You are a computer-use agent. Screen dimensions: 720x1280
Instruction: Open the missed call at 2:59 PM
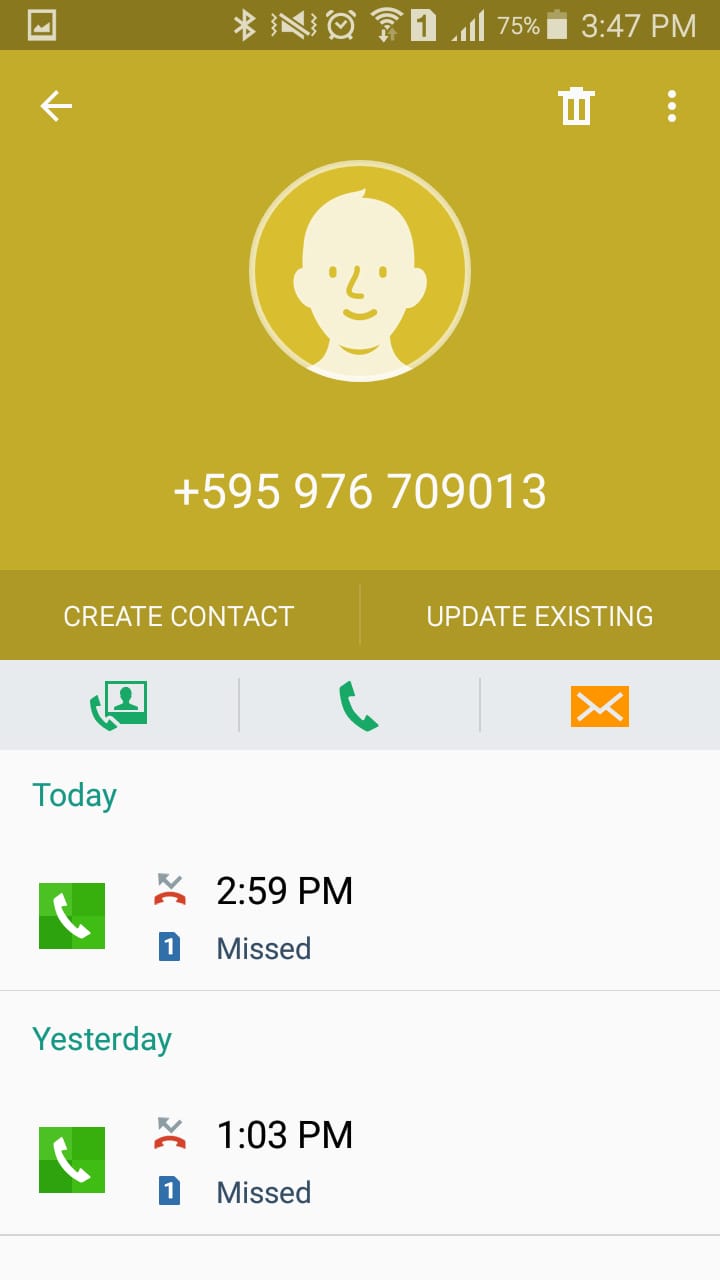(360, 918)
